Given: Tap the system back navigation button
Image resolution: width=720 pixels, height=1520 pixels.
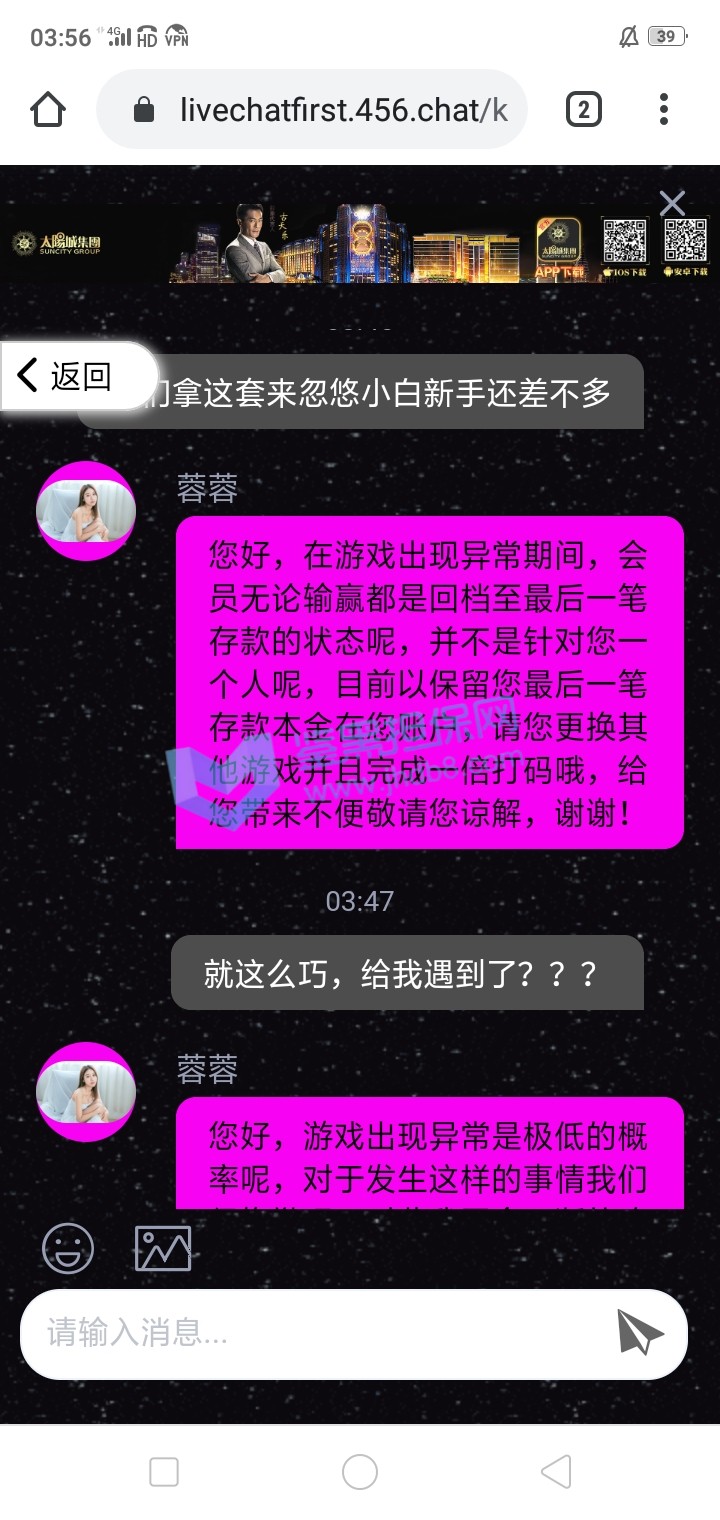Looking at the screenshot, I should [556, 1472].
